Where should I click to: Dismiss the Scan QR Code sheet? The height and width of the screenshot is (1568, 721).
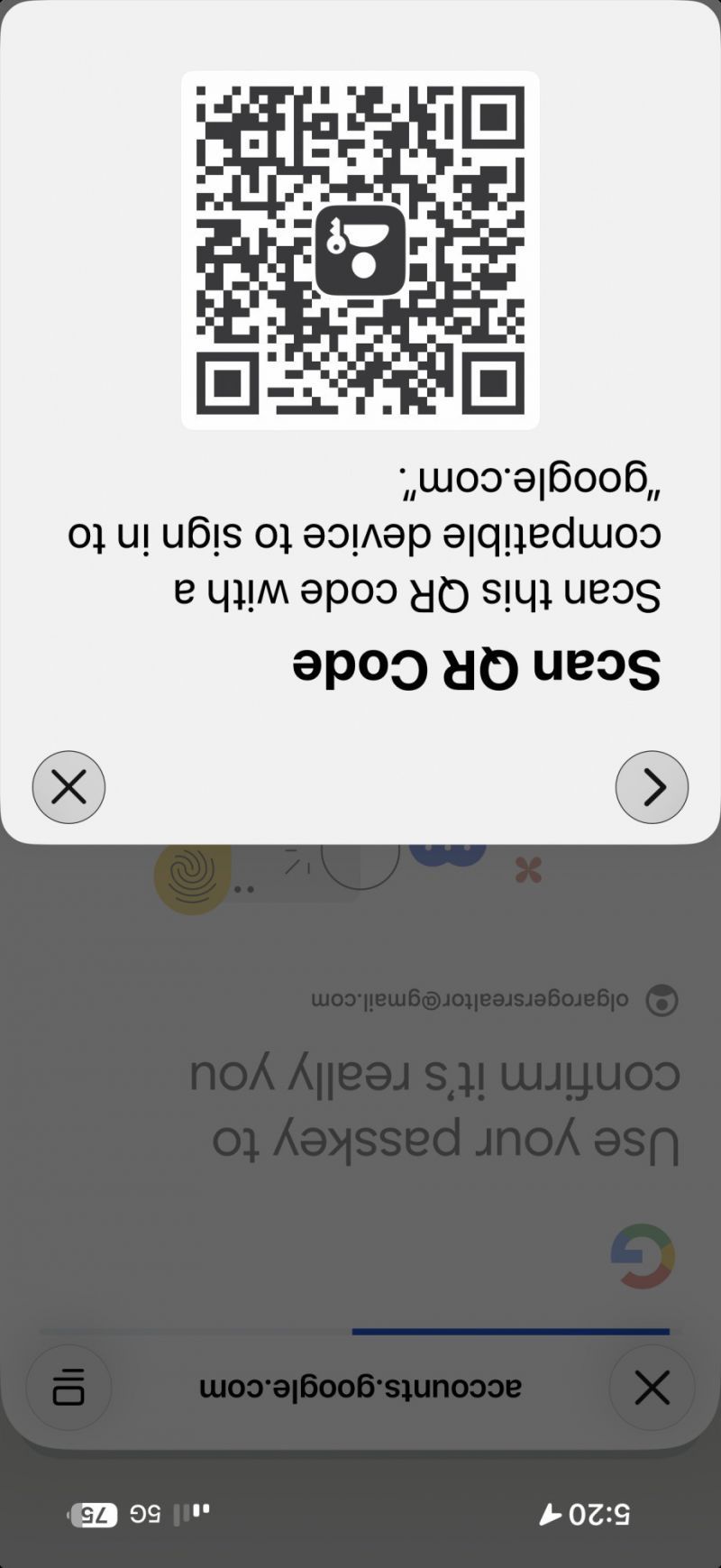coord(68,787)
